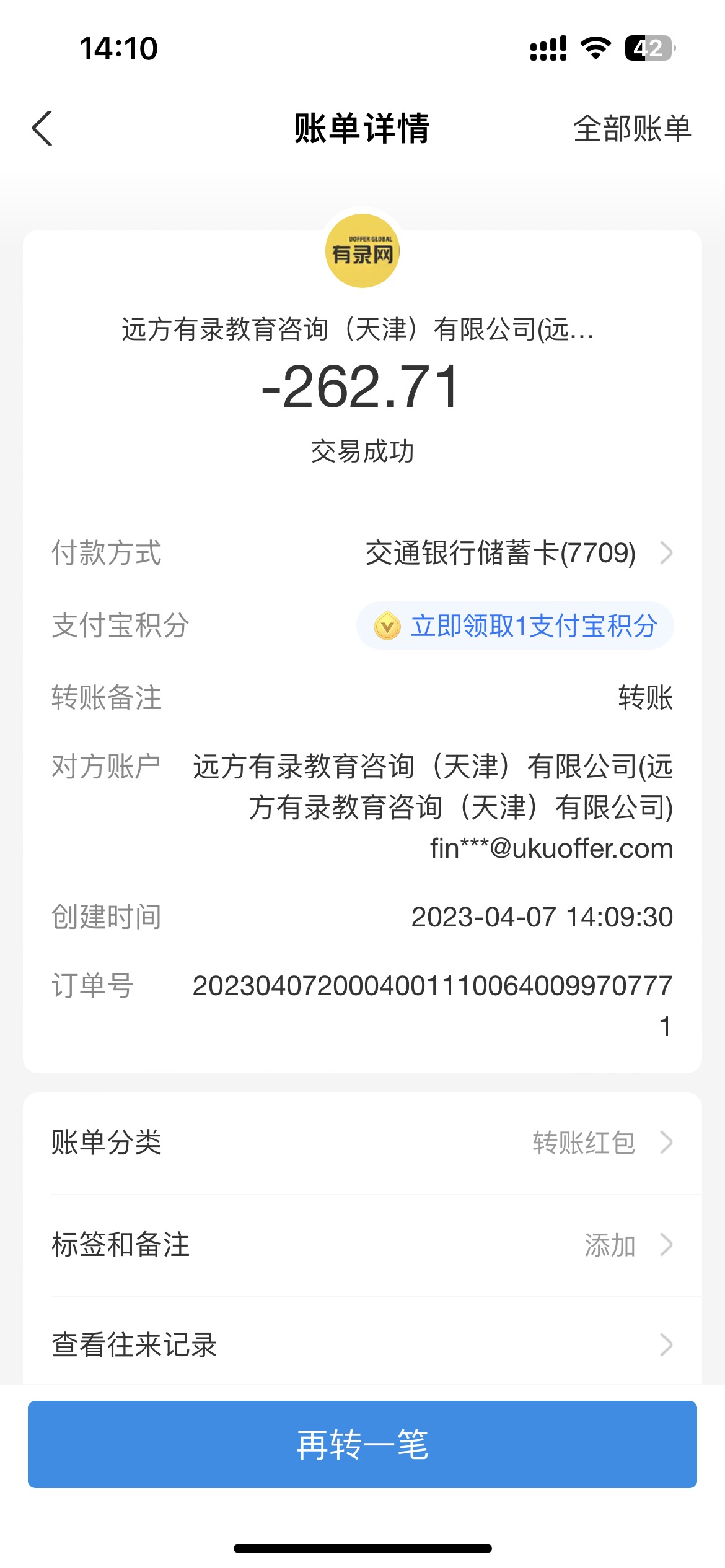Open 全部账单 in the header
The height and width of the screenshot is (1568, 725).
631,129
